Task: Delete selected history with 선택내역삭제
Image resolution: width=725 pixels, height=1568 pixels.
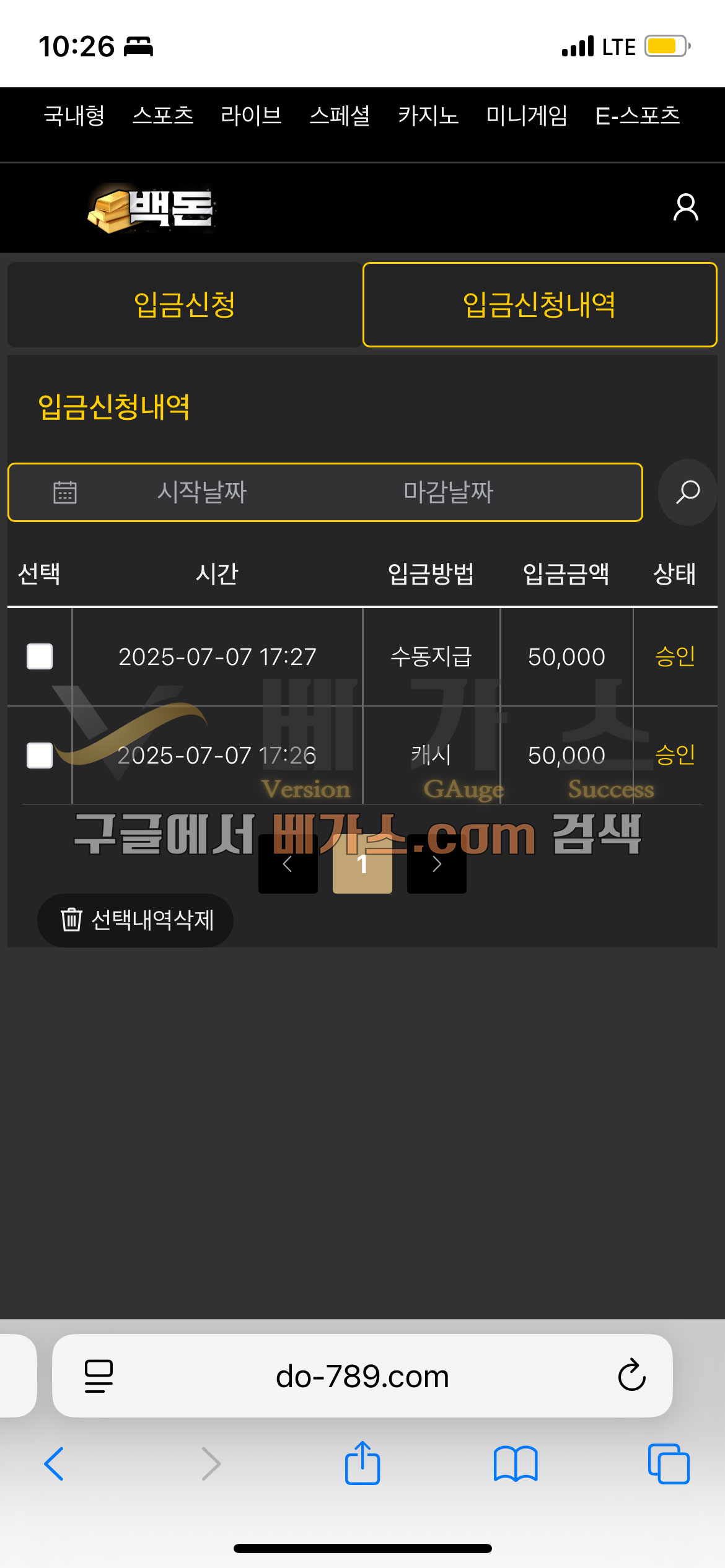Action: [x=136, y=920]
